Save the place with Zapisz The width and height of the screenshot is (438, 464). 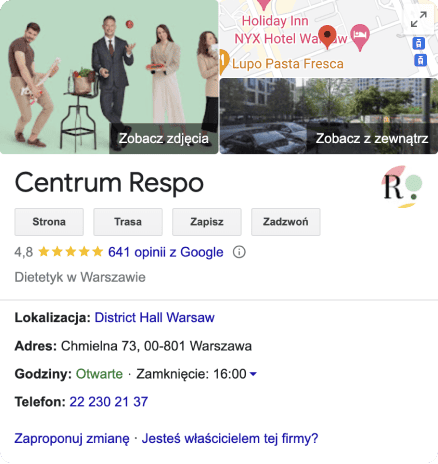click(207, 222)
